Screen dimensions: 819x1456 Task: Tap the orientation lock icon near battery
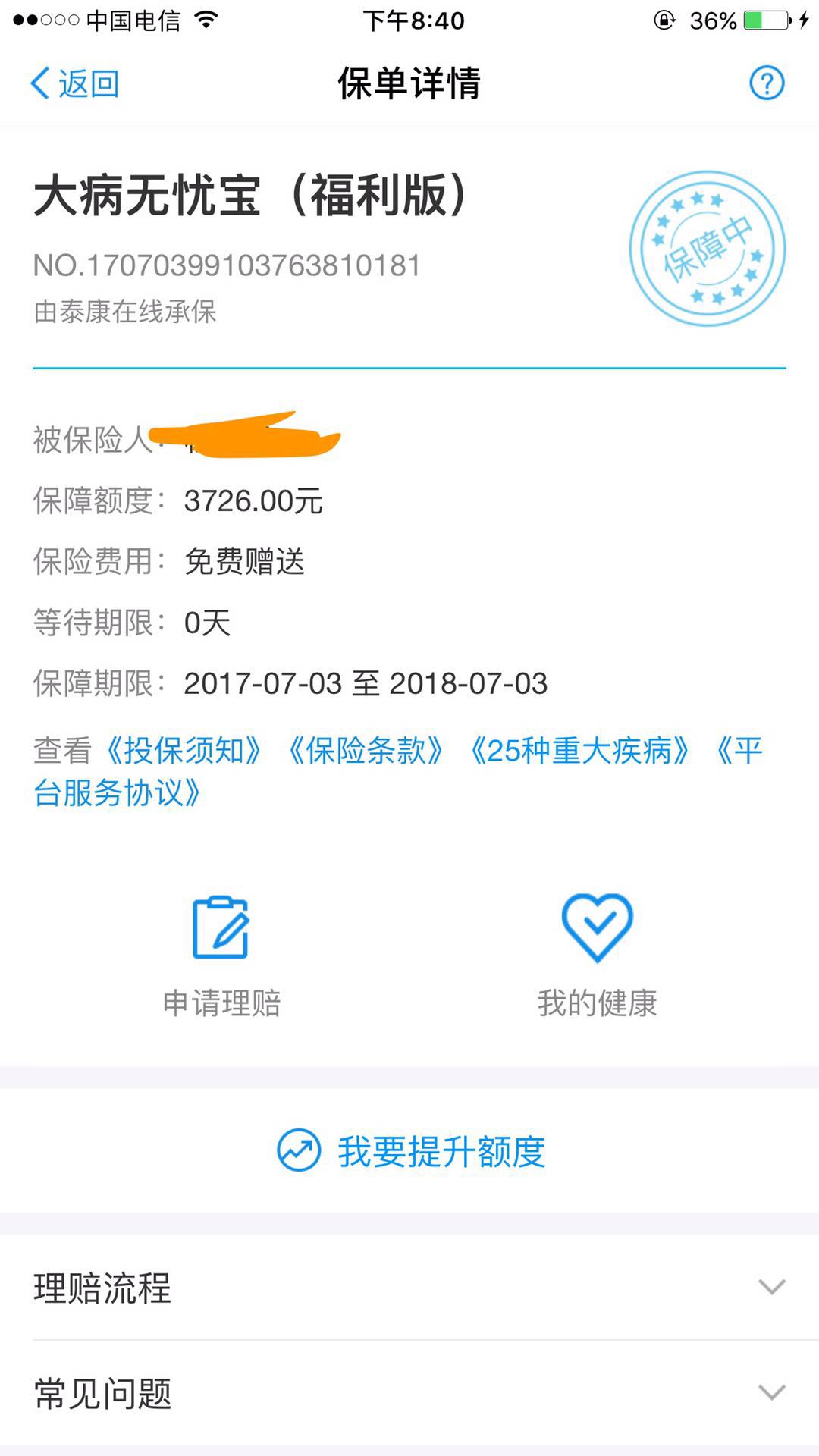[x=664, y=20]
